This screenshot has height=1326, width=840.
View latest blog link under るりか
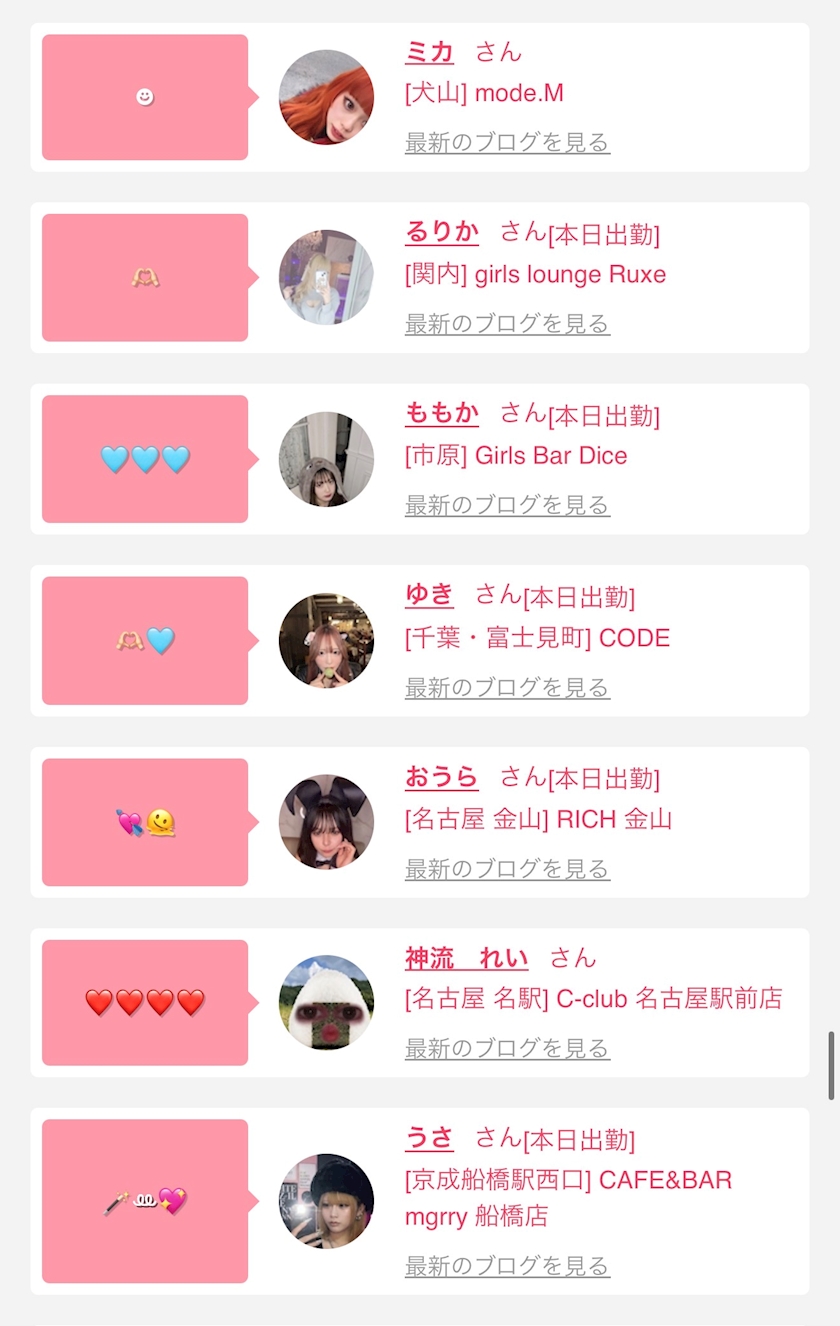tap(507, 323)
